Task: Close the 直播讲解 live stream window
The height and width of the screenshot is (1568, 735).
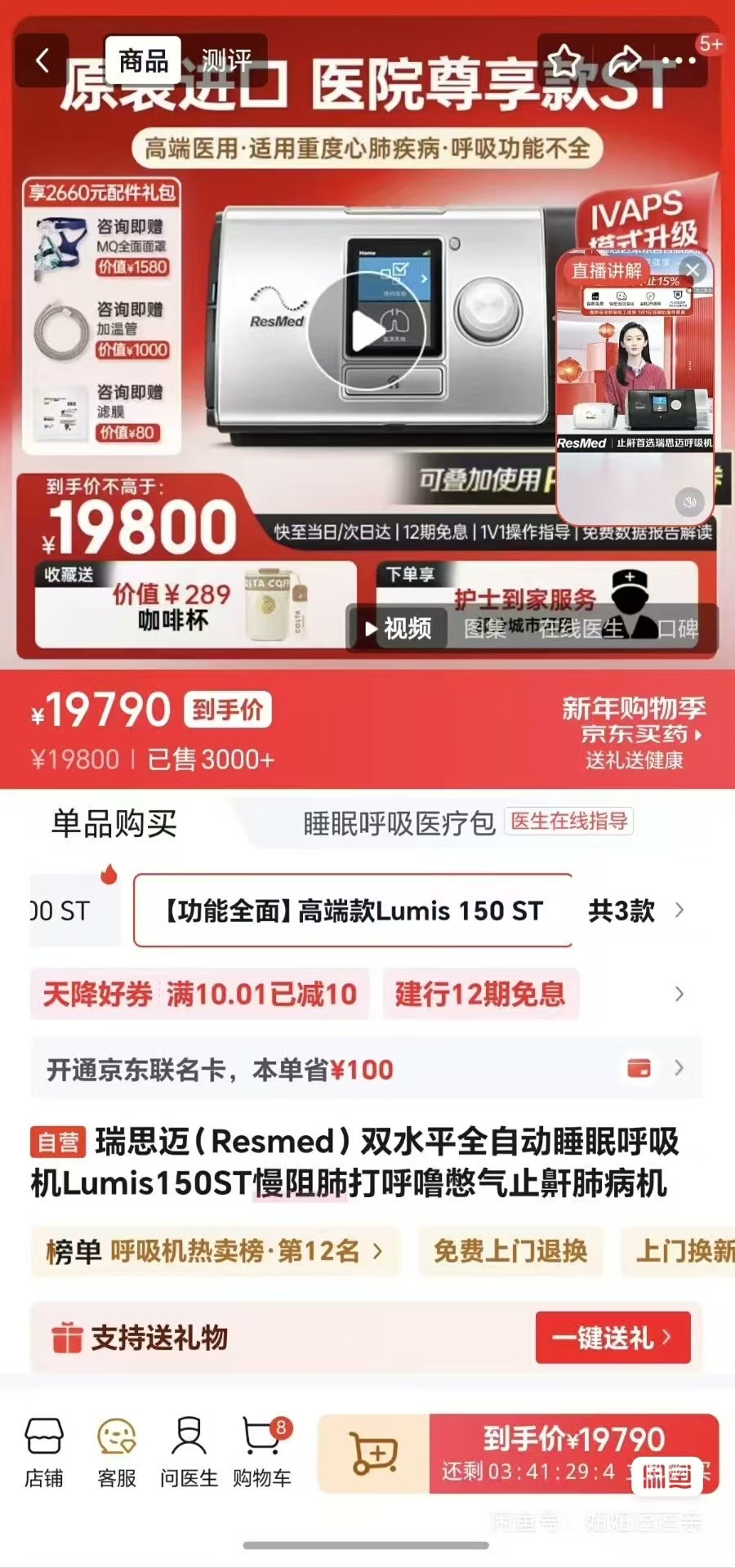Action: 693,269
